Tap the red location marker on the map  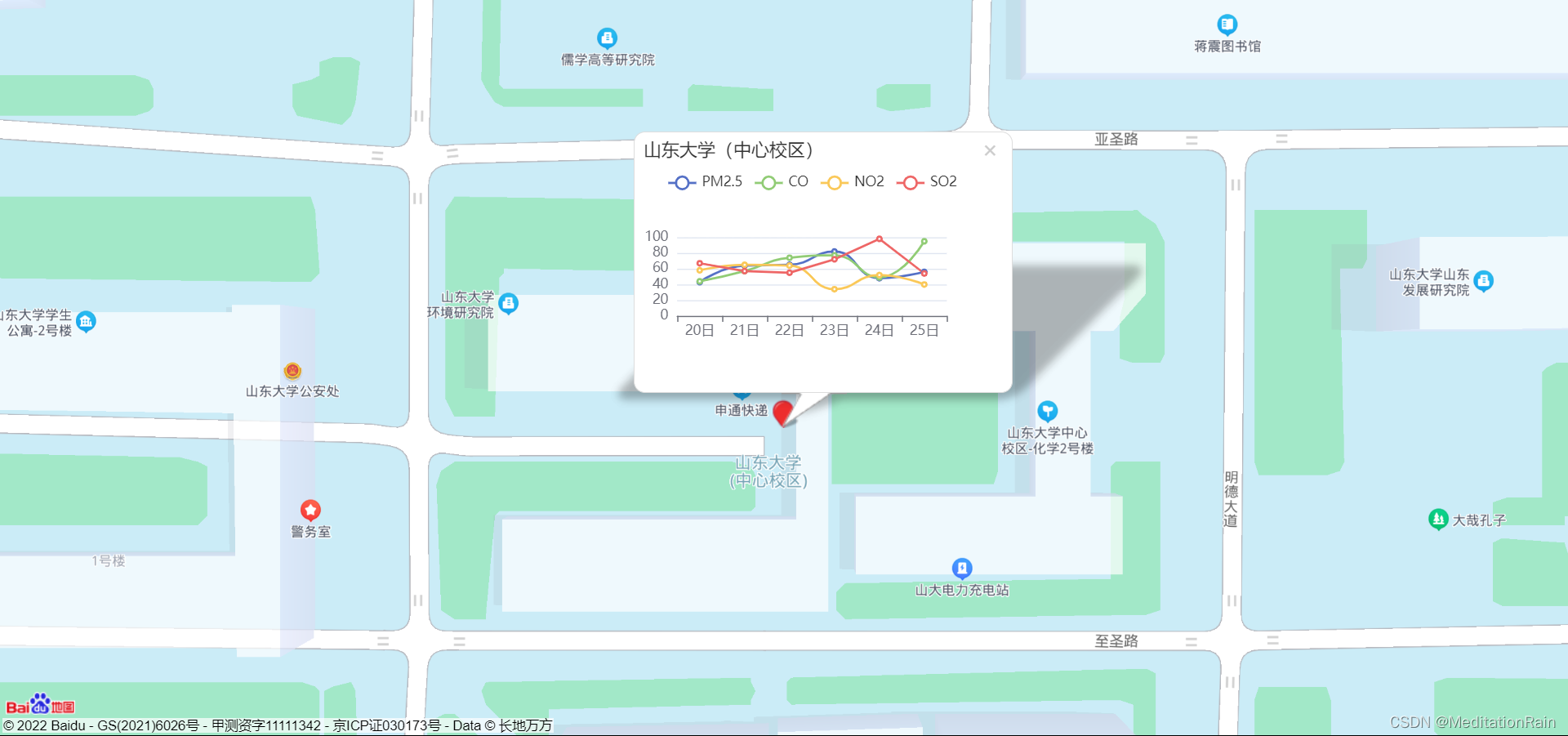[x=782, y=412]
